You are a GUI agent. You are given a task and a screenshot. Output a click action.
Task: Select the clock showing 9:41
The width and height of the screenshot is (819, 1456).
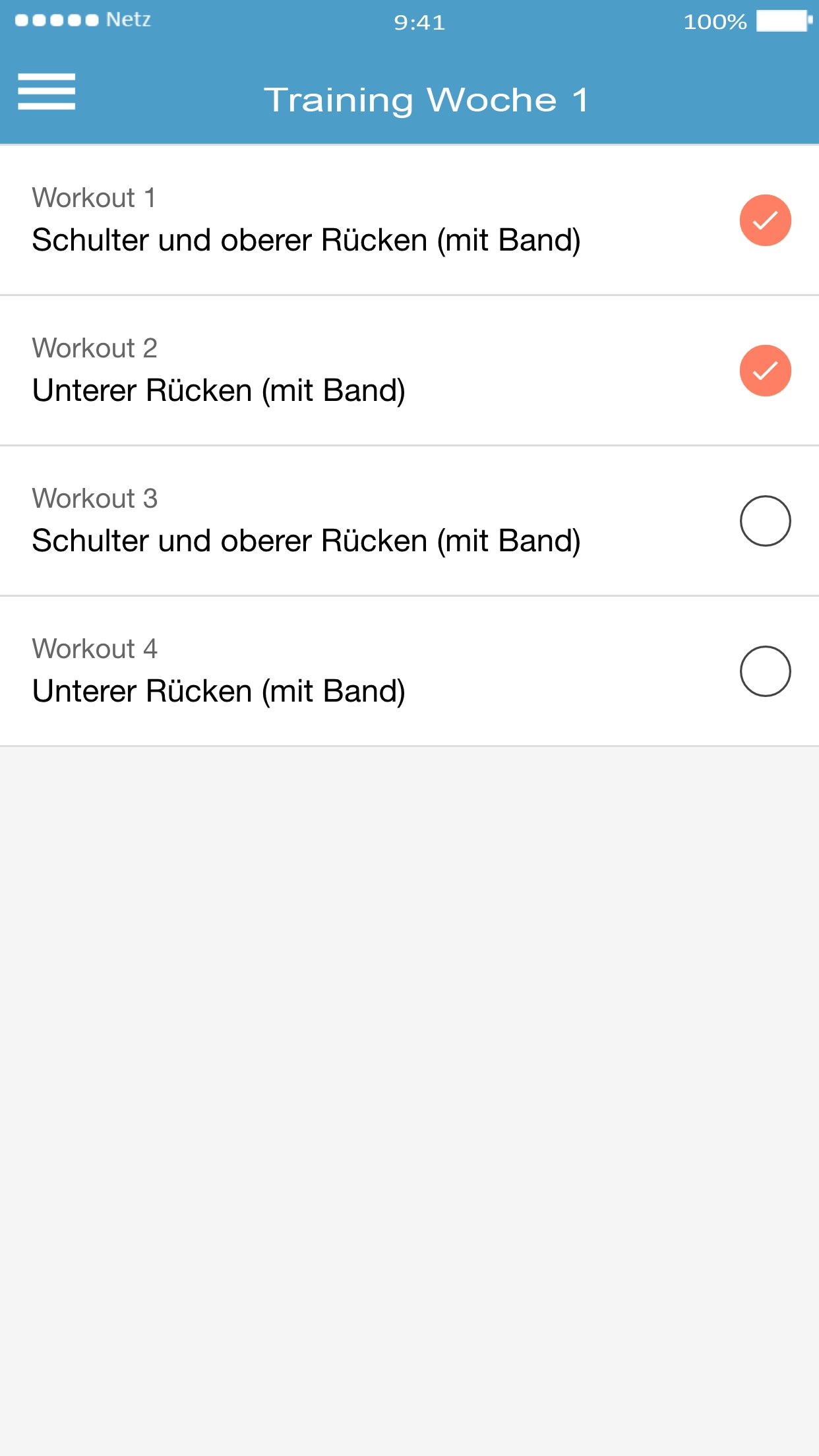click(419, 23)
